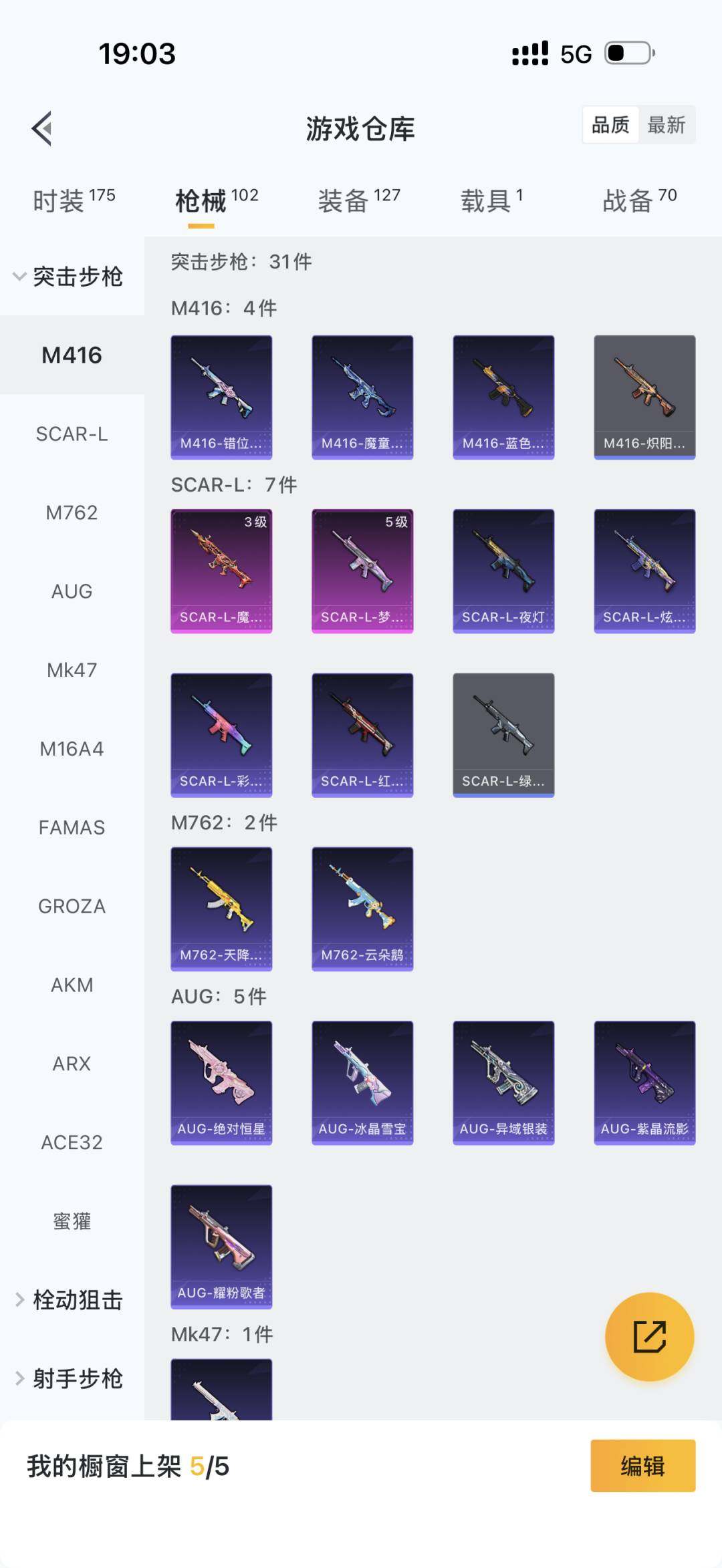View the M762-云朵鹅 skin
The width and height of the screenshot is (722, 1568).
click(362, 909)
